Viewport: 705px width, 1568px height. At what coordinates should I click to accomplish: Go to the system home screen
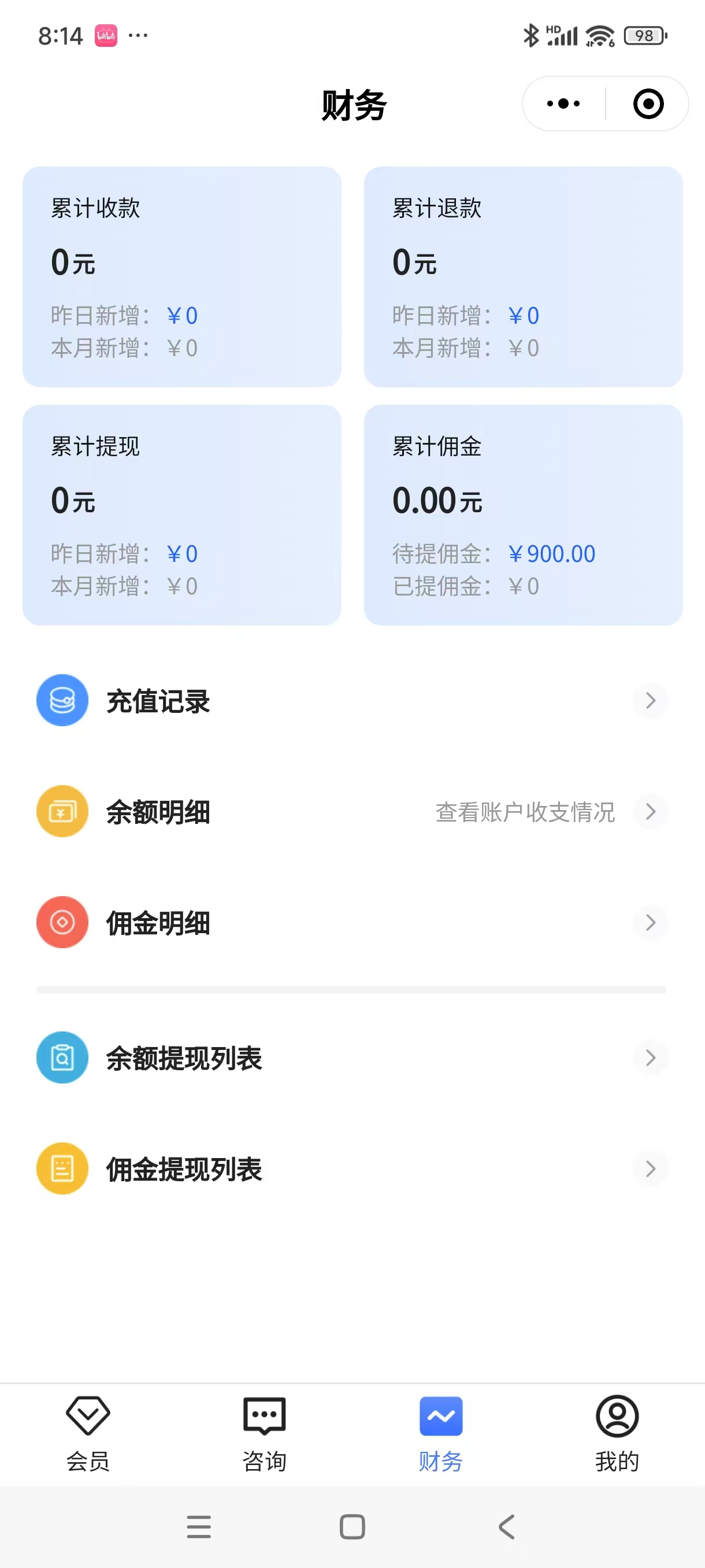click(352, 1526)
